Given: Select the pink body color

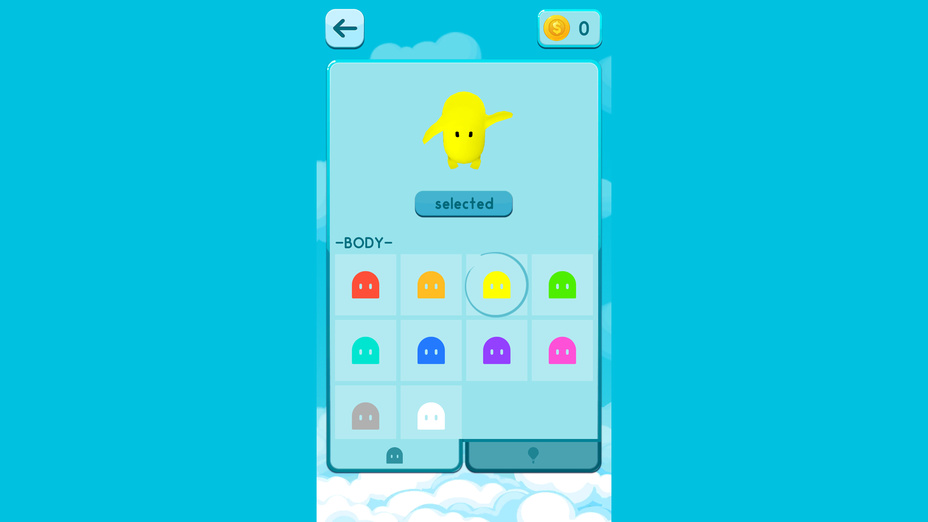Looking at the screenshot, I should [x=562, y=350].
